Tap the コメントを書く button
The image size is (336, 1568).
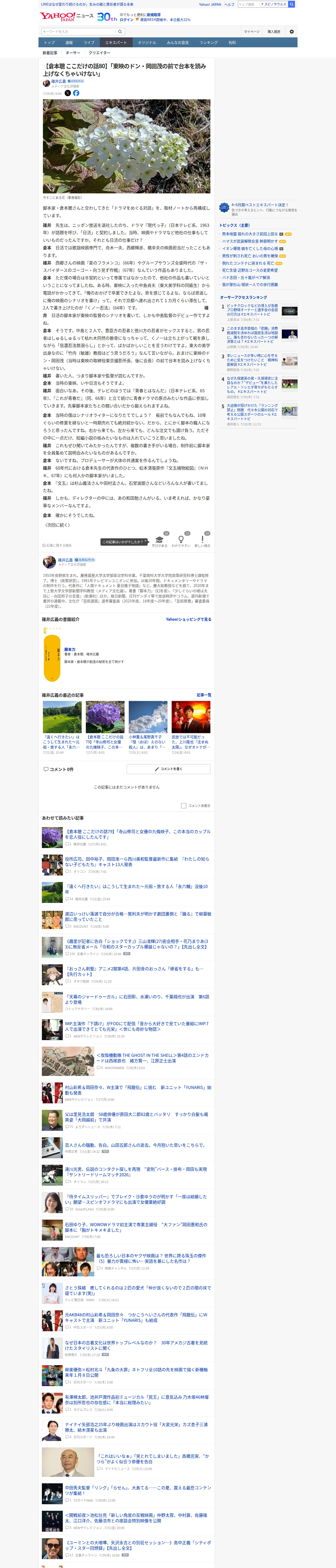coord(168,769)
